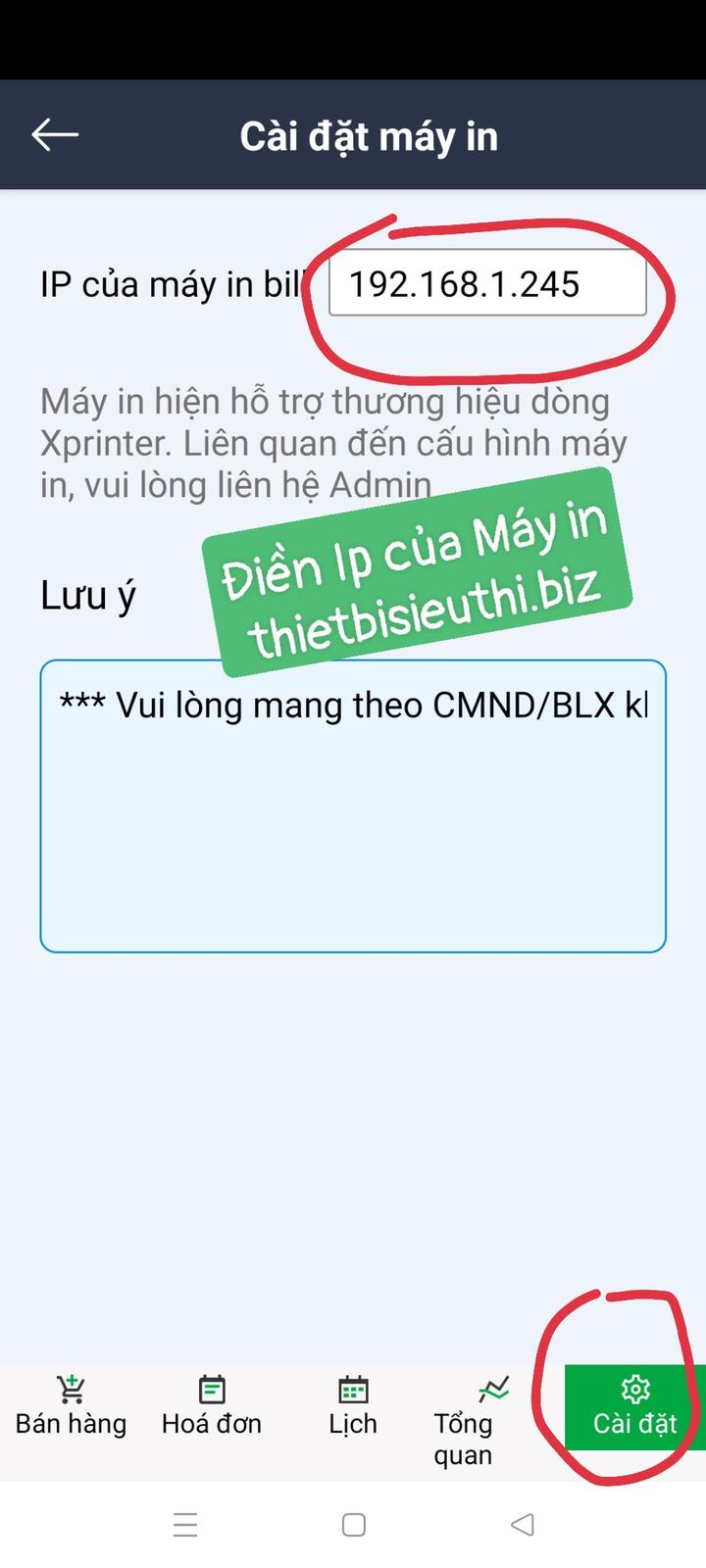Tap the system home button
This screenshot has height=1568, width=706.
pos(354,1525)
